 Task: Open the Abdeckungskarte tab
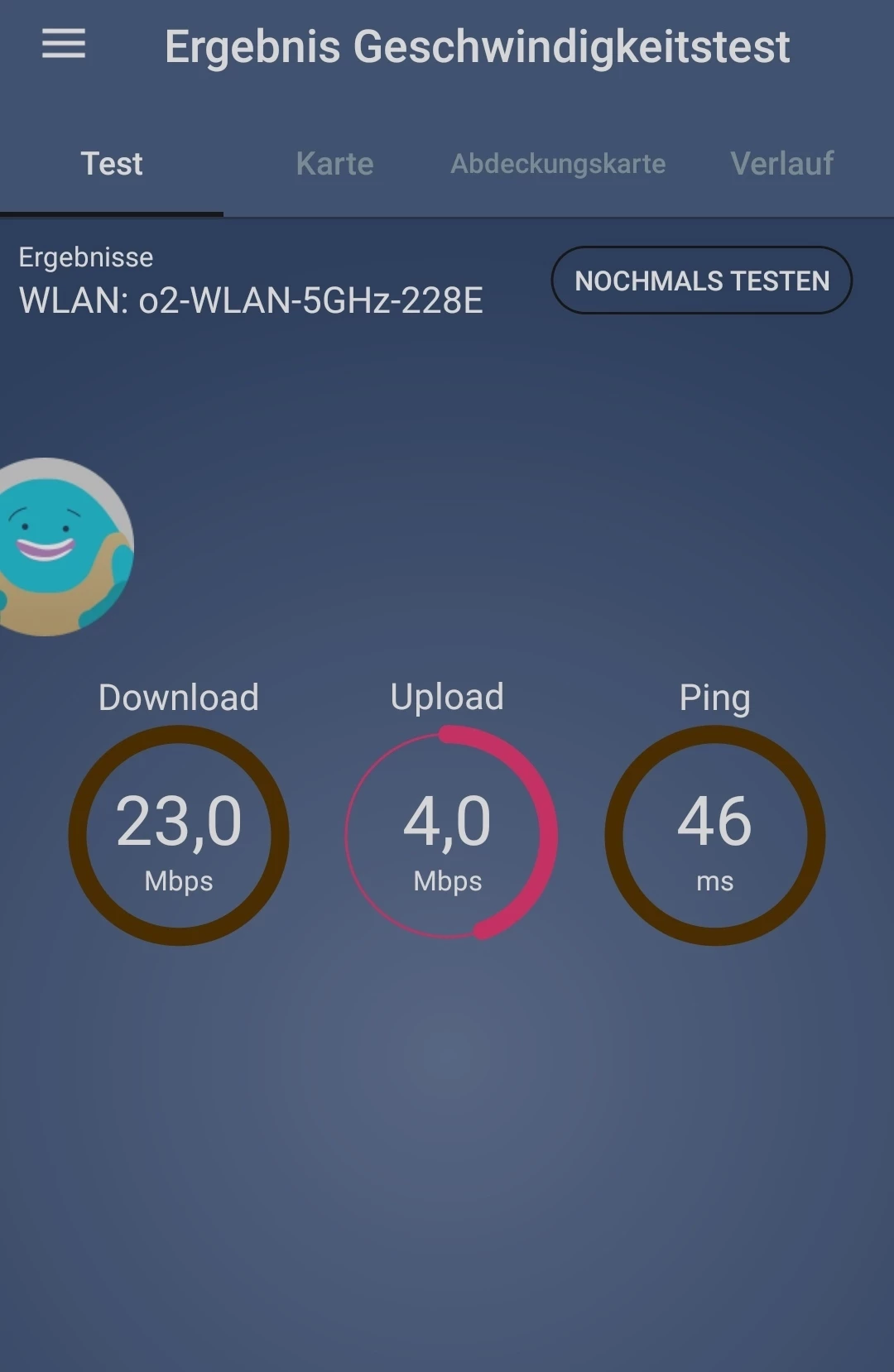click(558, 164)
